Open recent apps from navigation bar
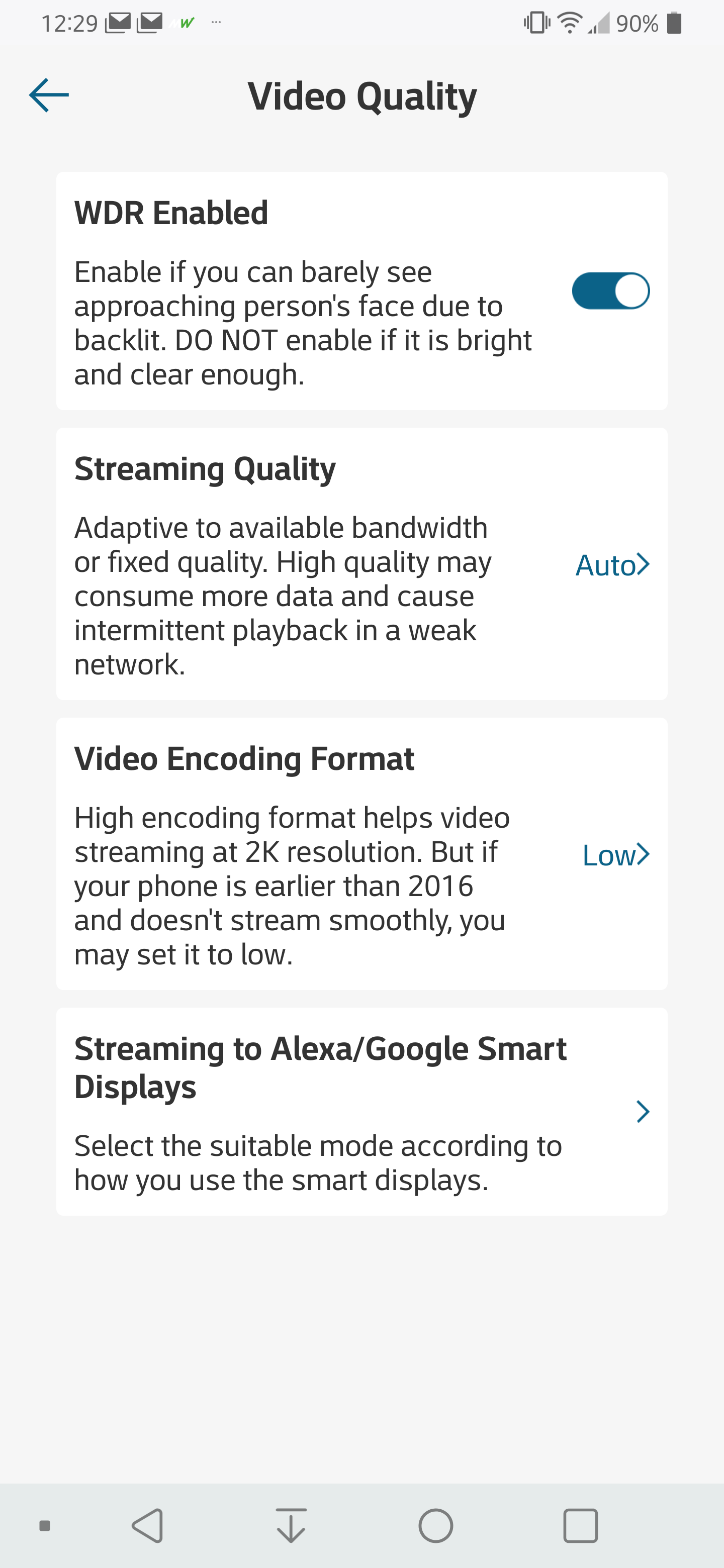The height and width of the screenshot is (1568, 724). point(580,1525)
